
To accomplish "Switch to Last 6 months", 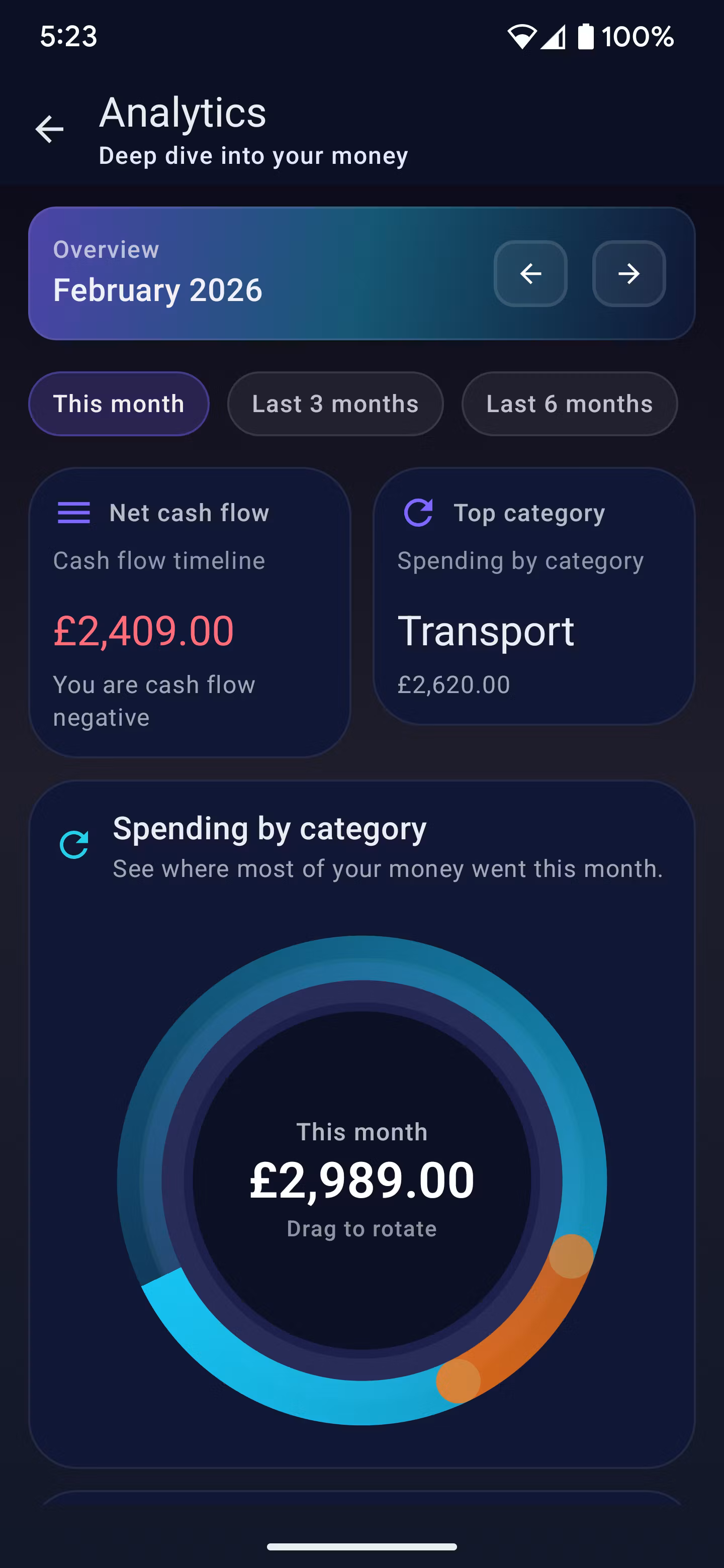I will click(569, 404).
